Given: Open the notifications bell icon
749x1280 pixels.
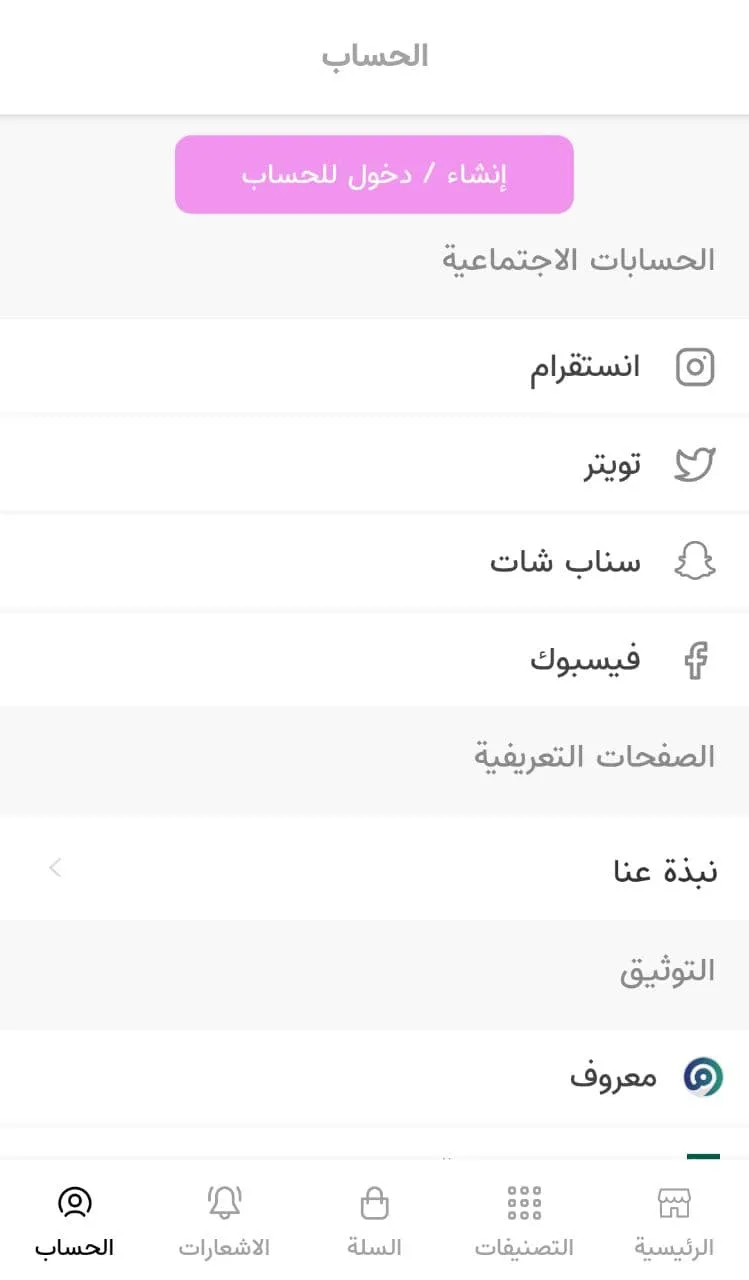Looking at the screenshot, I should (x=224, y=1201).
